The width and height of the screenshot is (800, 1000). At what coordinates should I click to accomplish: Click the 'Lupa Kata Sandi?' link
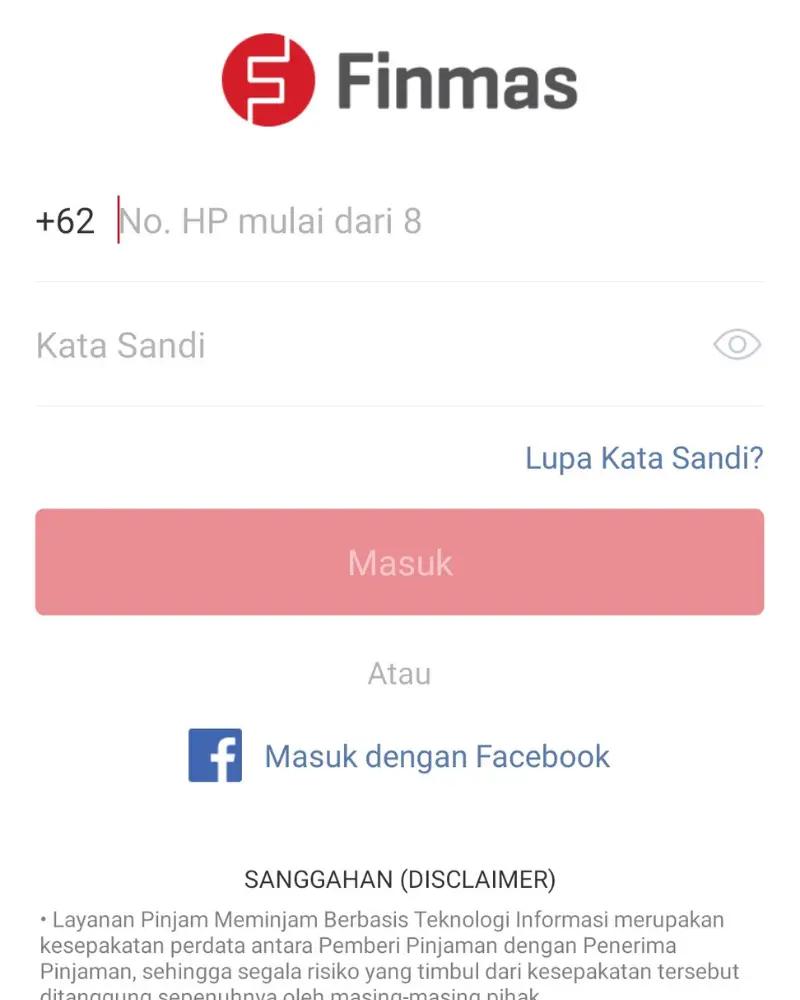click(x=644, y=458)
